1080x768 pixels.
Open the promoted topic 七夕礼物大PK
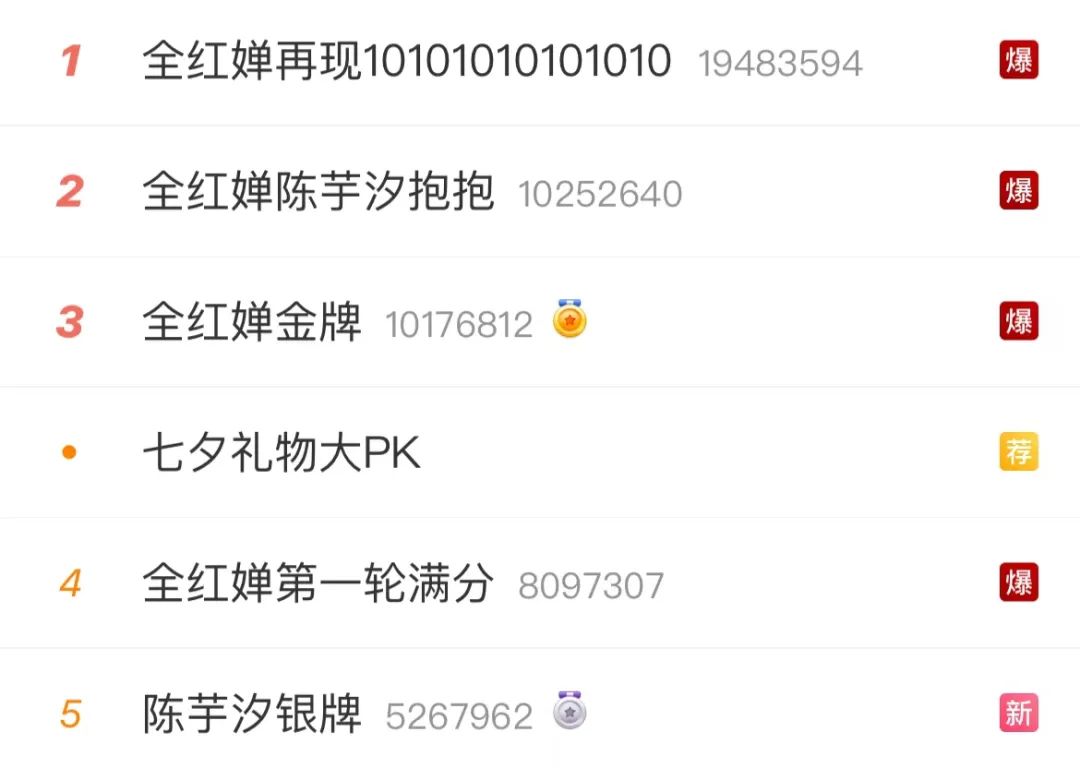pos(281,454)
